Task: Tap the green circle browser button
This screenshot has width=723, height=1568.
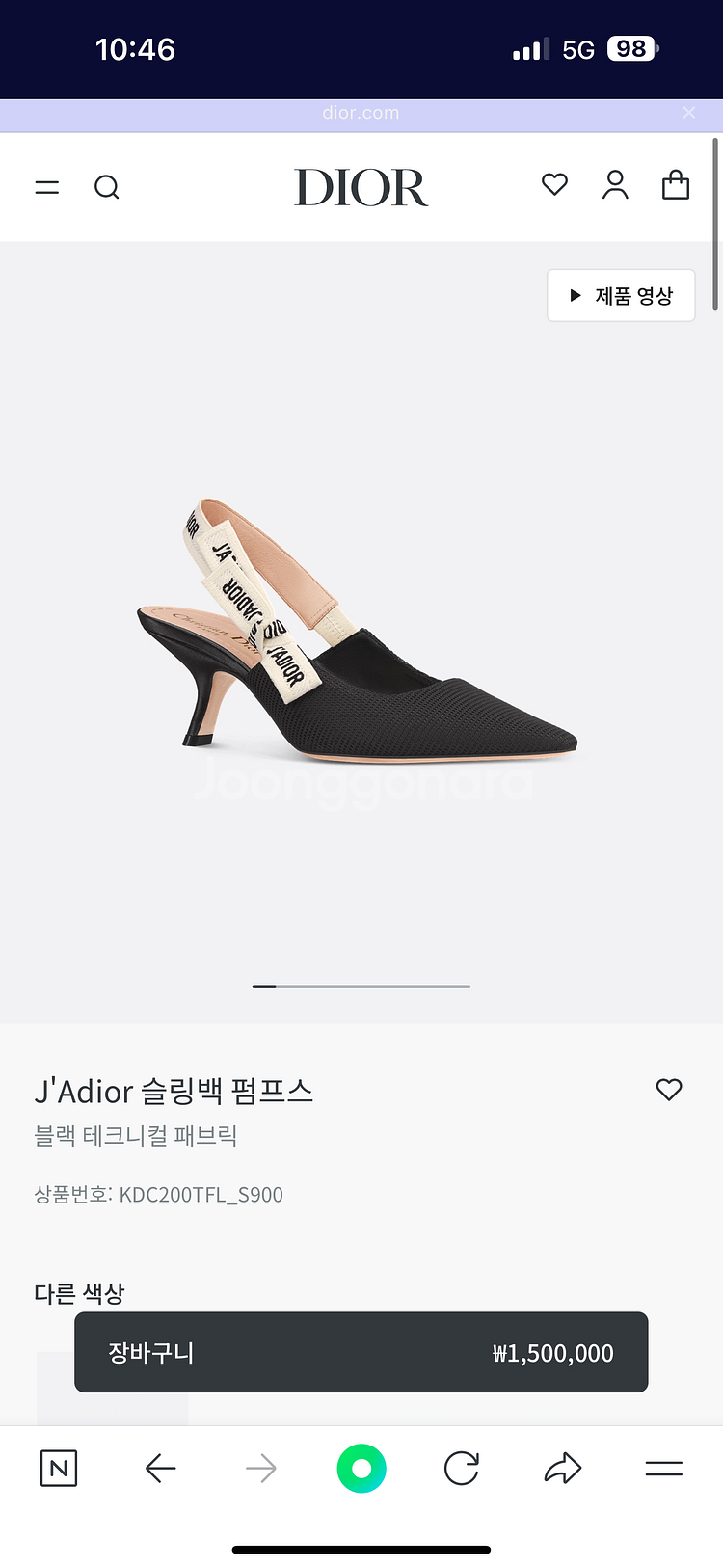Action: pos(361,1469)
